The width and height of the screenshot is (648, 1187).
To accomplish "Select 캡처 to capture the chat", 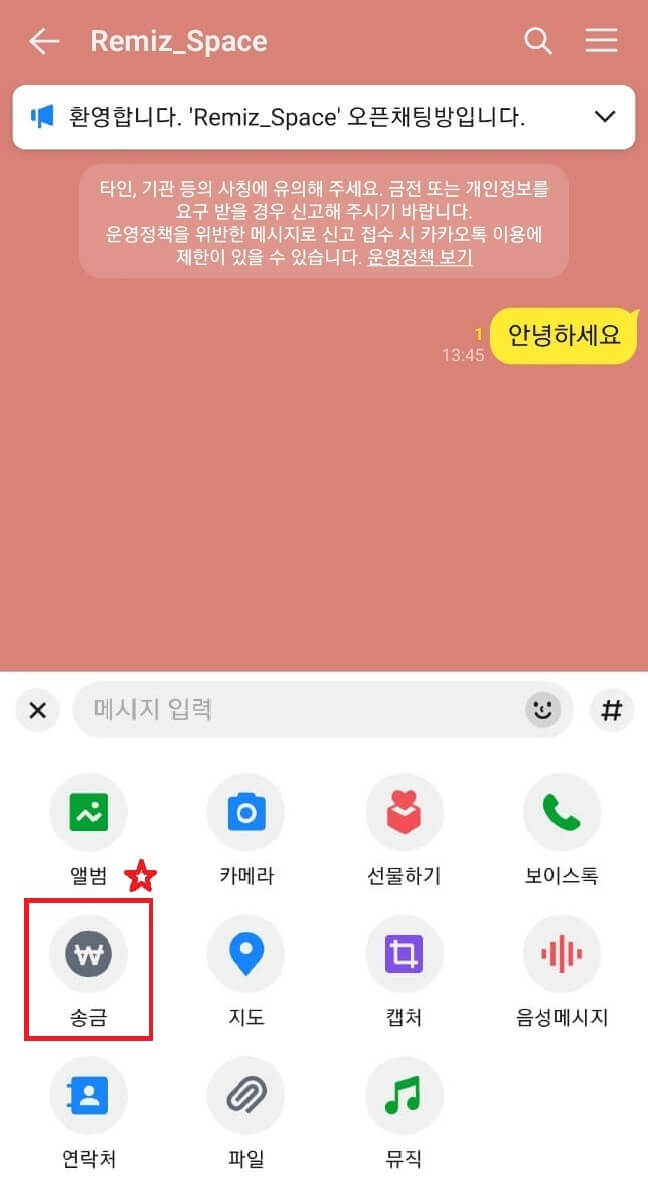I will tap(404, 955).
